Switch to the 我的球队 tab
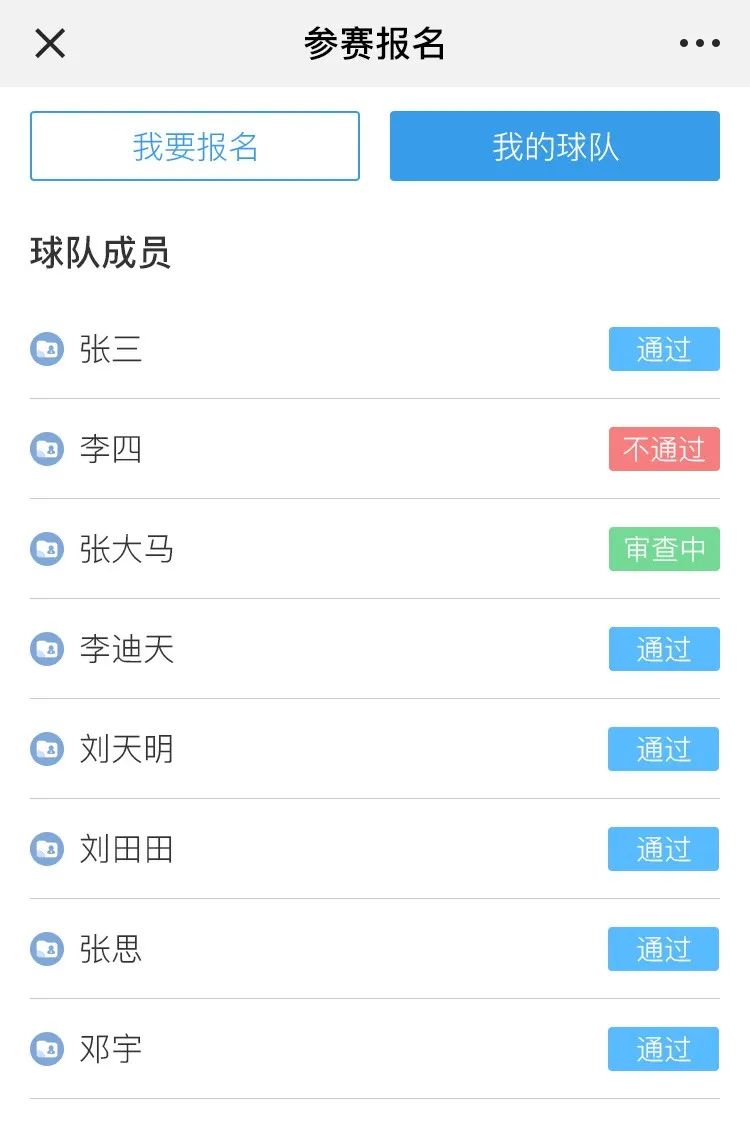This screenshot has width=750, height=1127. (554, 146)
